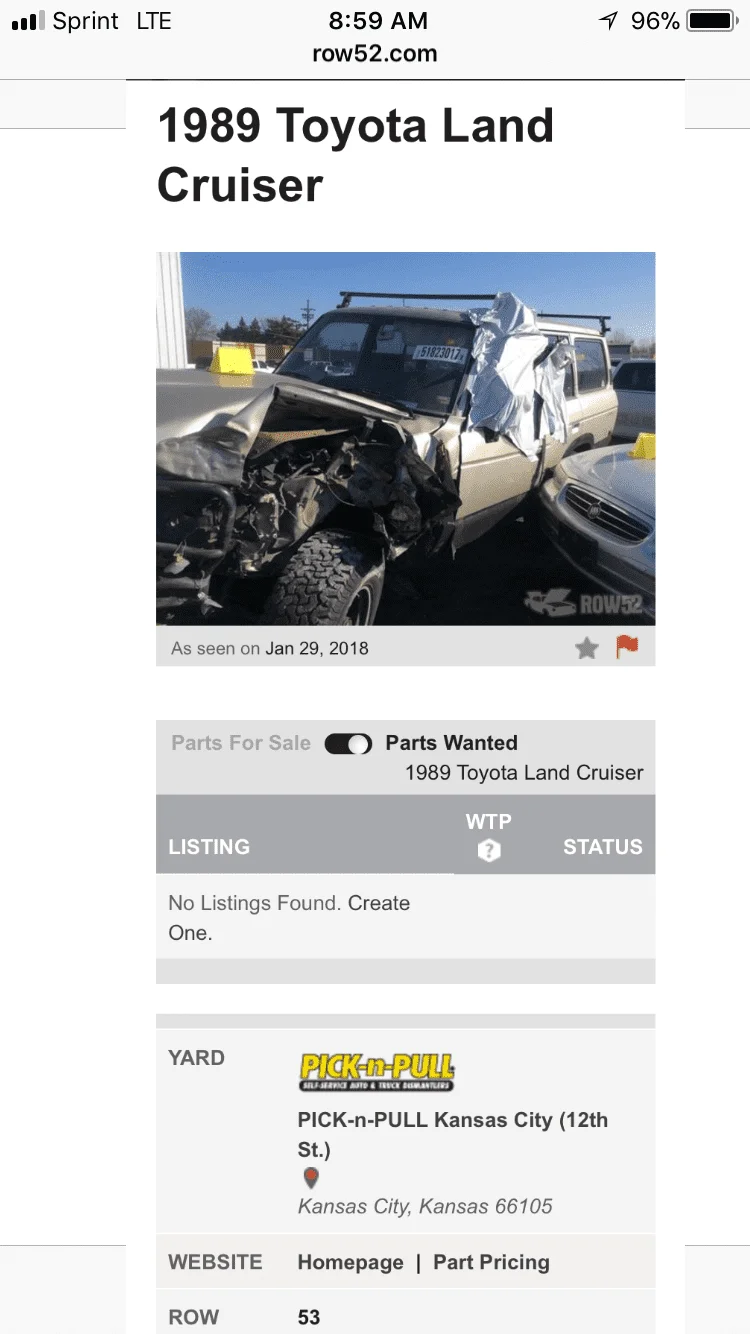This screenshot has height=1334, width=750.
Task: Open the WTP help question mark
Action: [488, 850]
